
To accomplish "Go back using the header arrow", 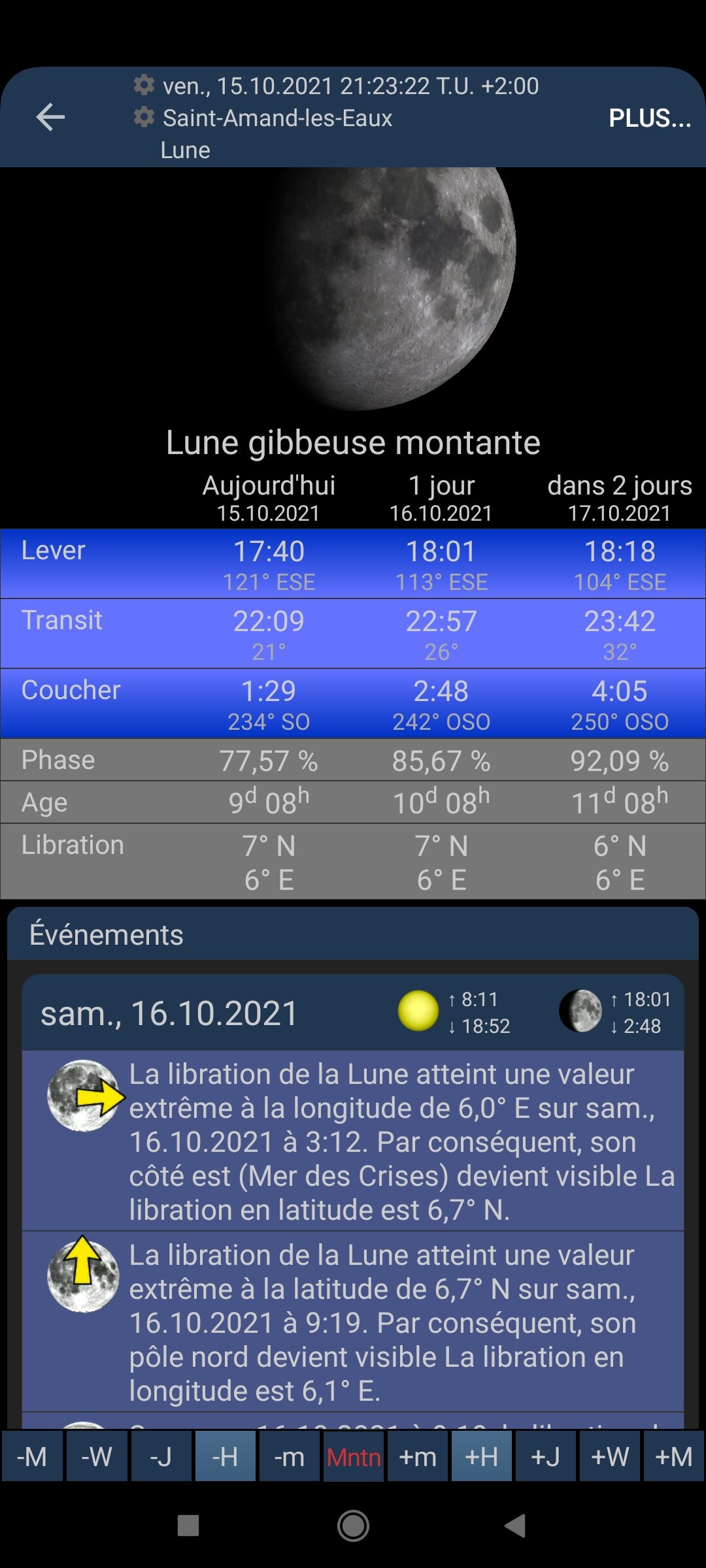I will point(50,118).
